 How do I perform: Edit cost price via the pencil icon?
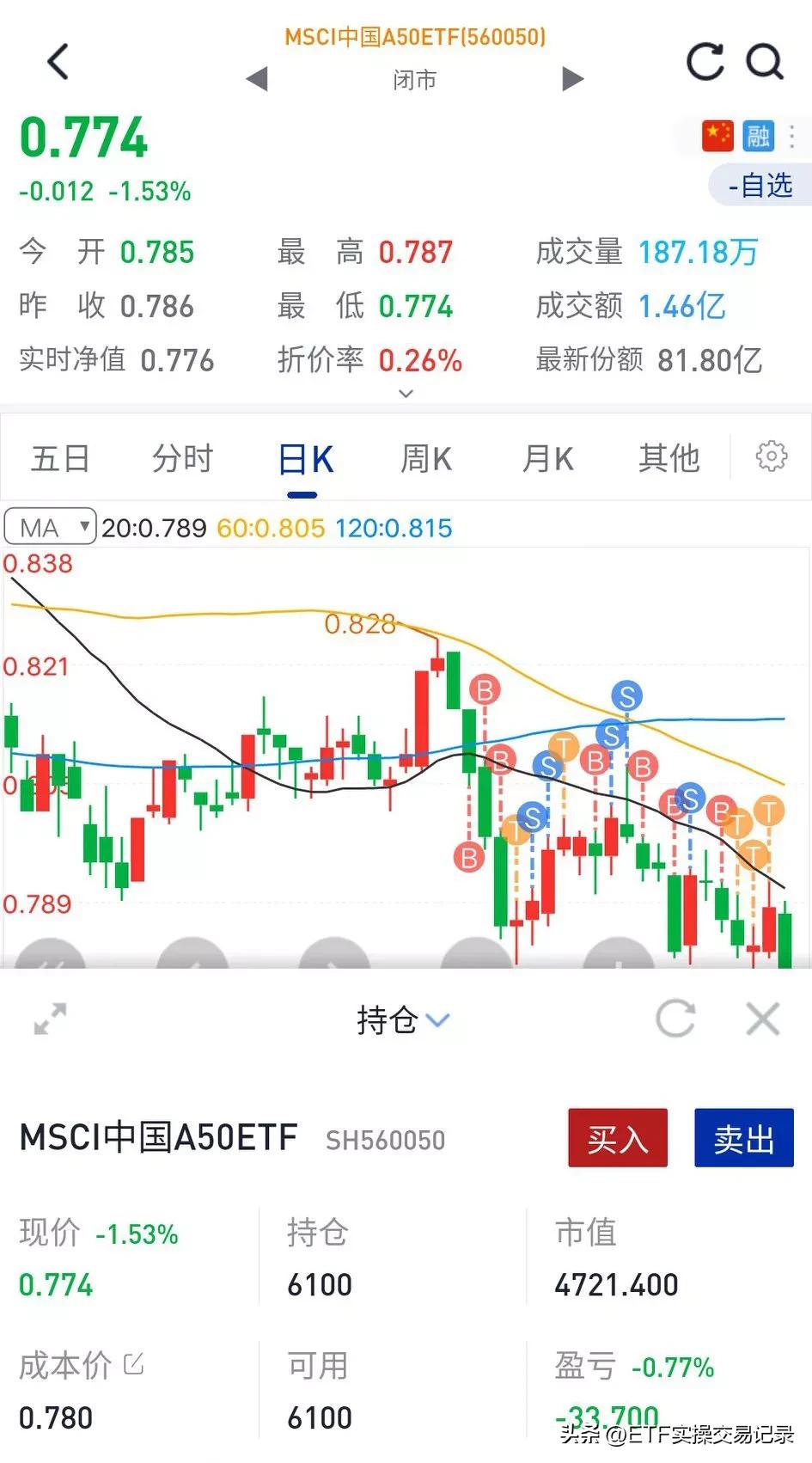click(133, 1364)
